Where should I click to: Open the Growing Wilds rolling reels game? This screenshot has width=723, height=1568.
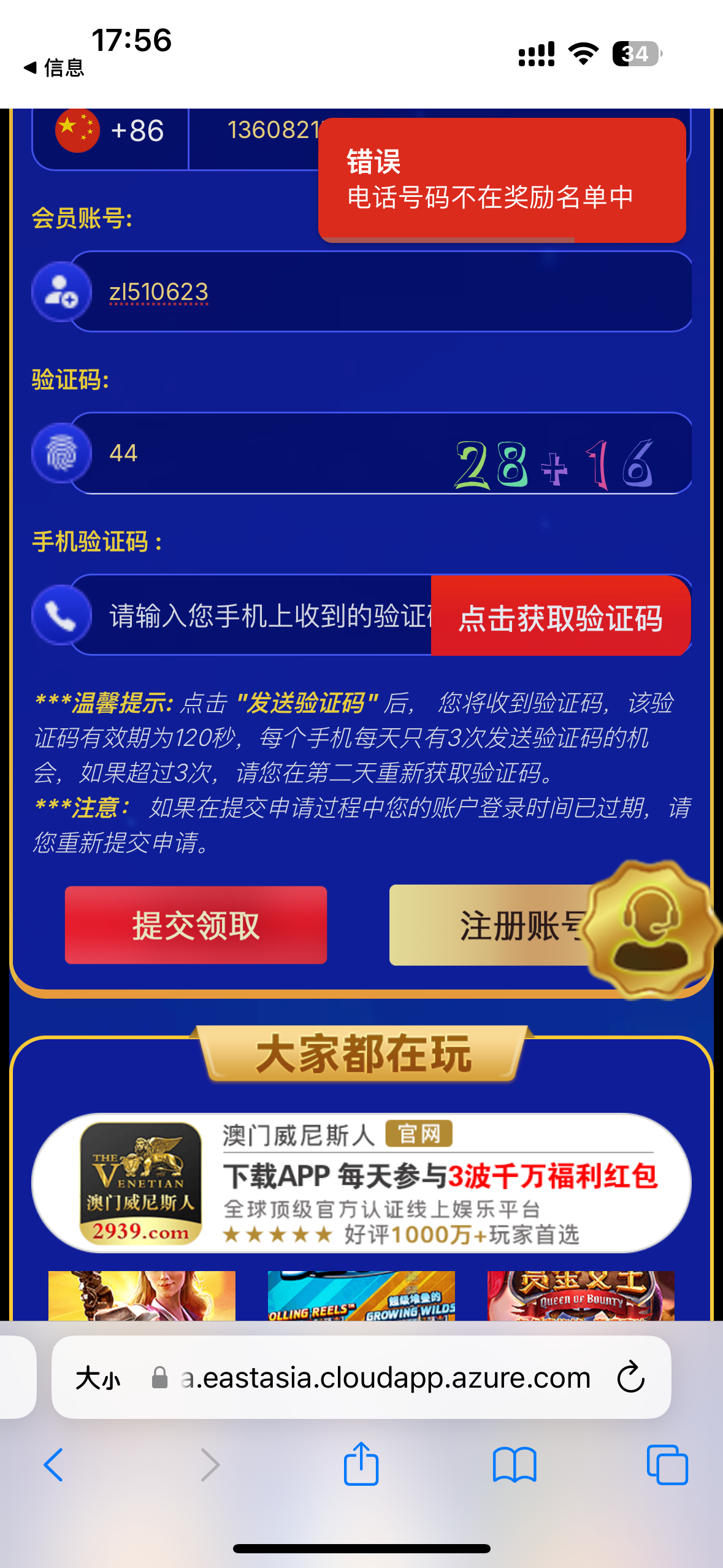[x=361, y=1296]
